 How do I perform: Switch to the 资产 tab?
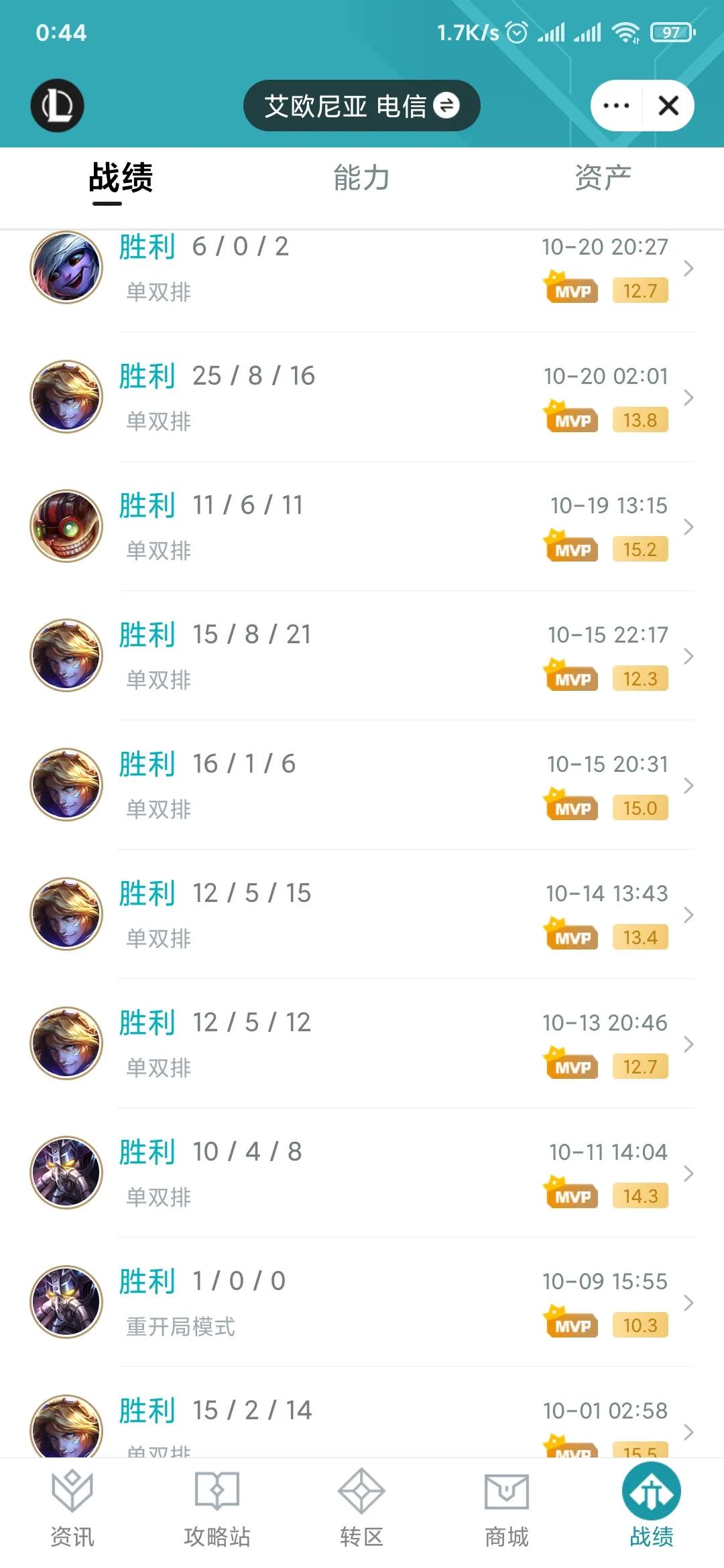pyautogui.click(x=601, y=178)
